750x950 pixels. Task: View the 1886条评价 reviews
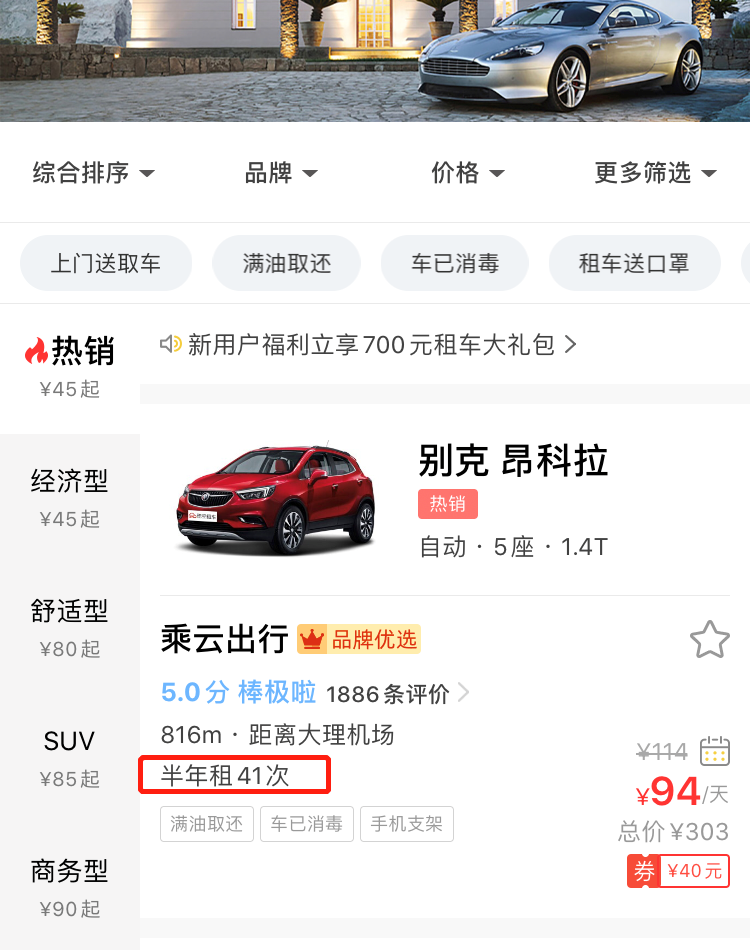pyautogui.click(x=397, y=693)
